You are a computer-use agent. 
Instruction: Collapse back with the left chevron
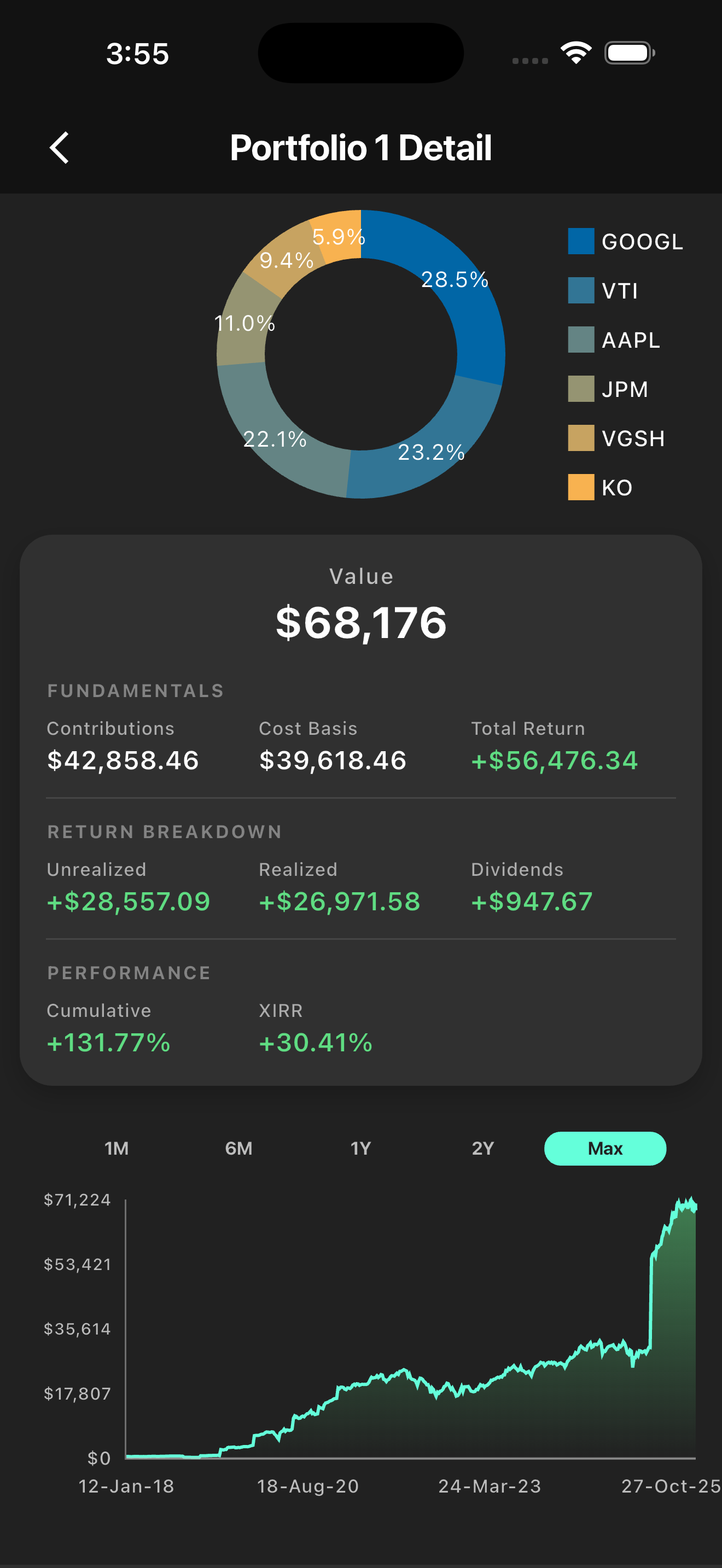[59, 147]
